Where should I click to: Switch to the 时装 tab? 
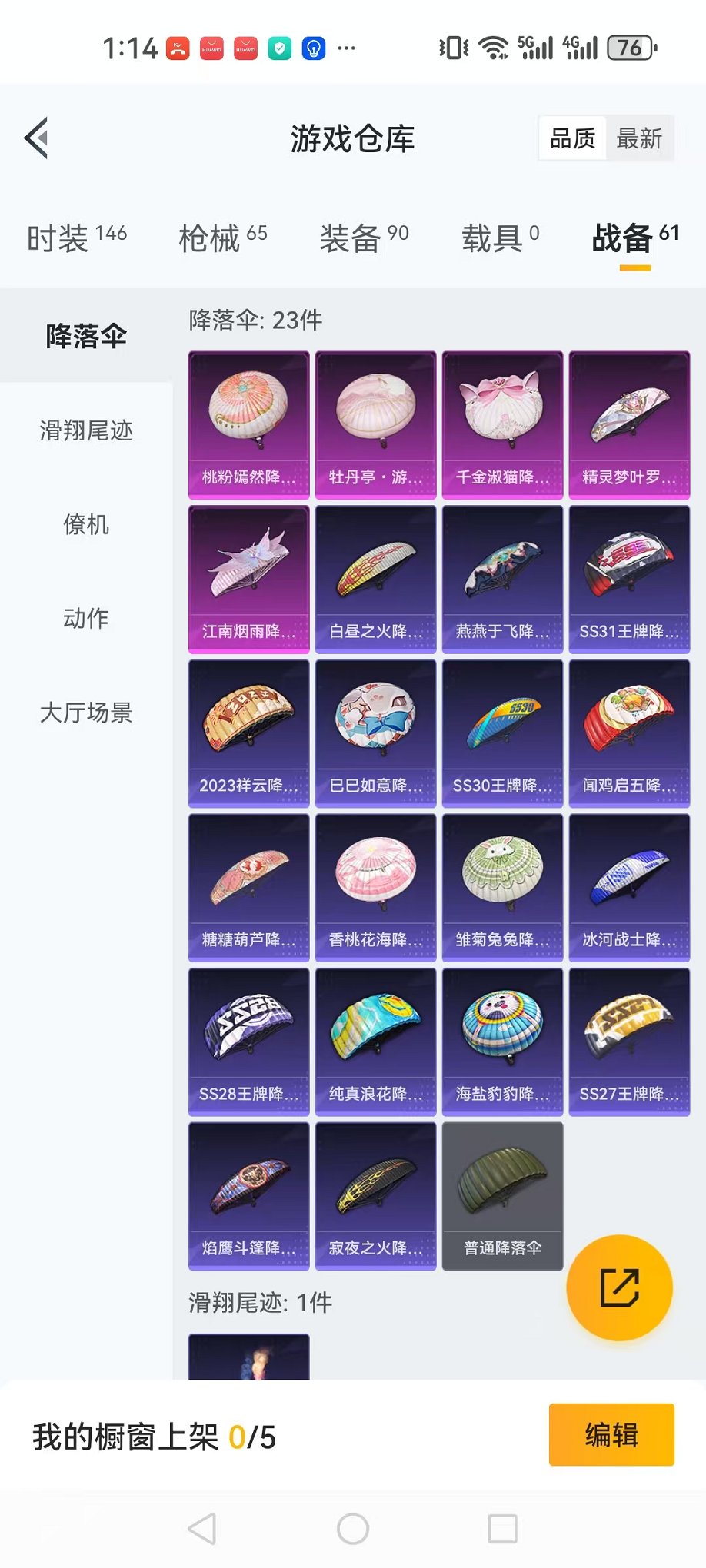(x=76, y=238)
